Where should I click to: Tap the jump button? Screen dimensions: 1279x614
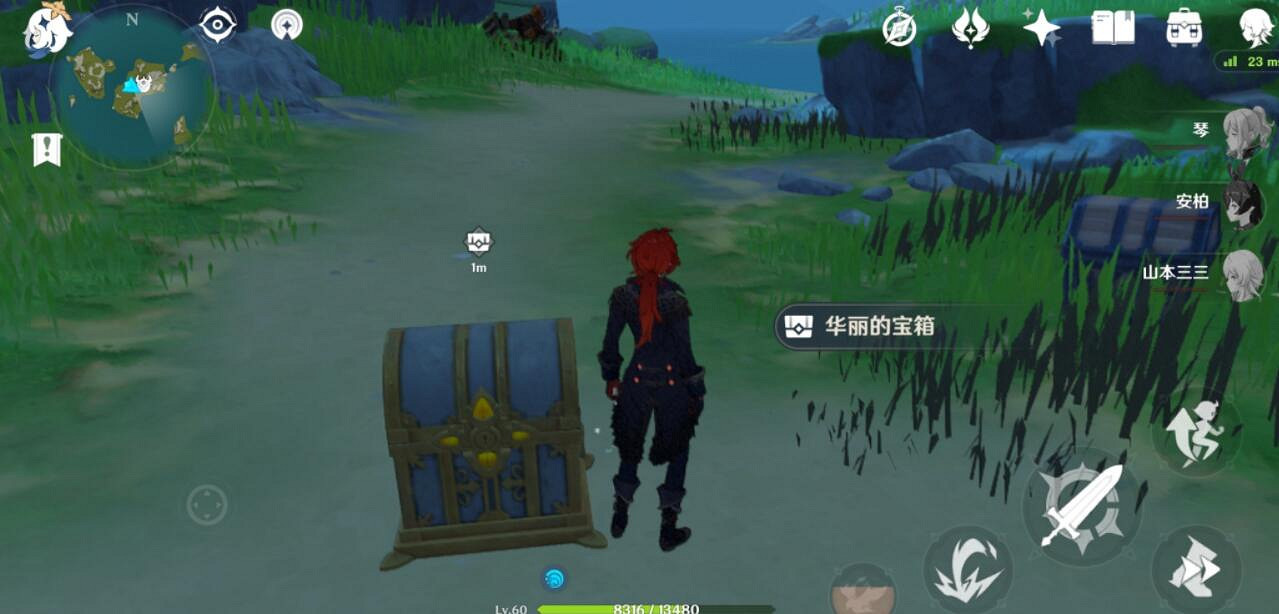tap(1196, 433)
